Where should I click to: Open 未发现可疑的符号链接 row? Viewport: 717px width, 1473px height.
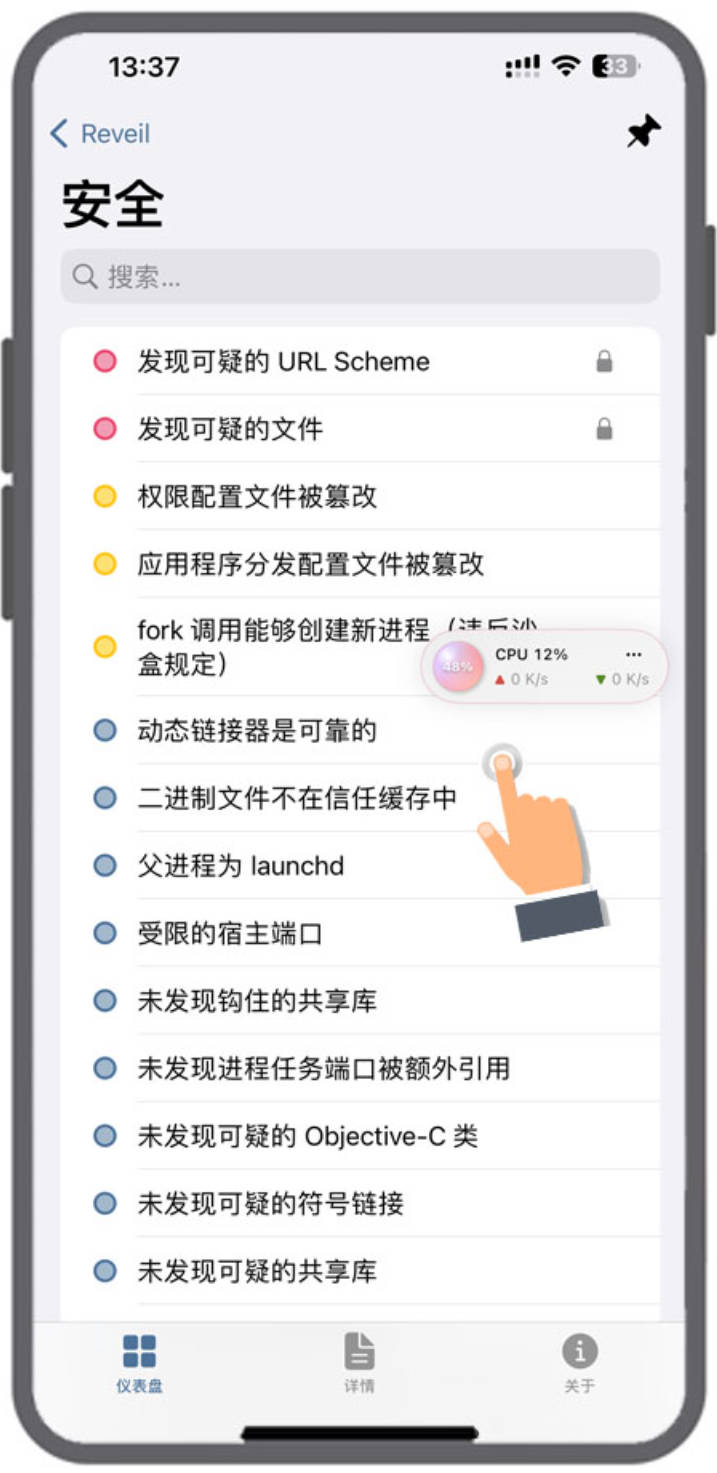[360, 1203]
